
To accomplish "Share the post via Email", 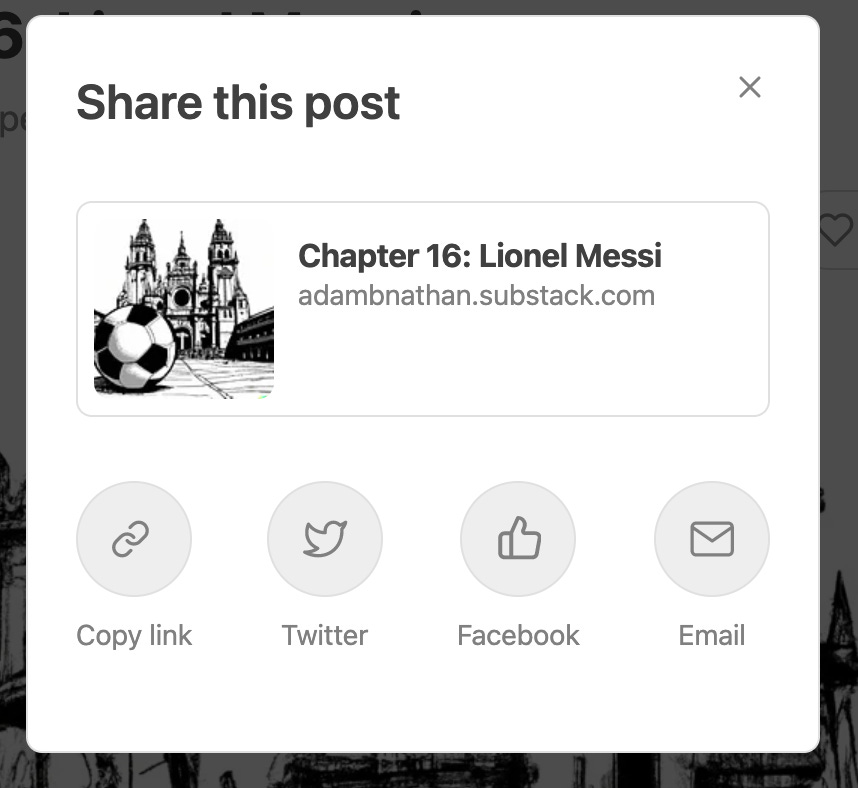I will click(711, 540).
